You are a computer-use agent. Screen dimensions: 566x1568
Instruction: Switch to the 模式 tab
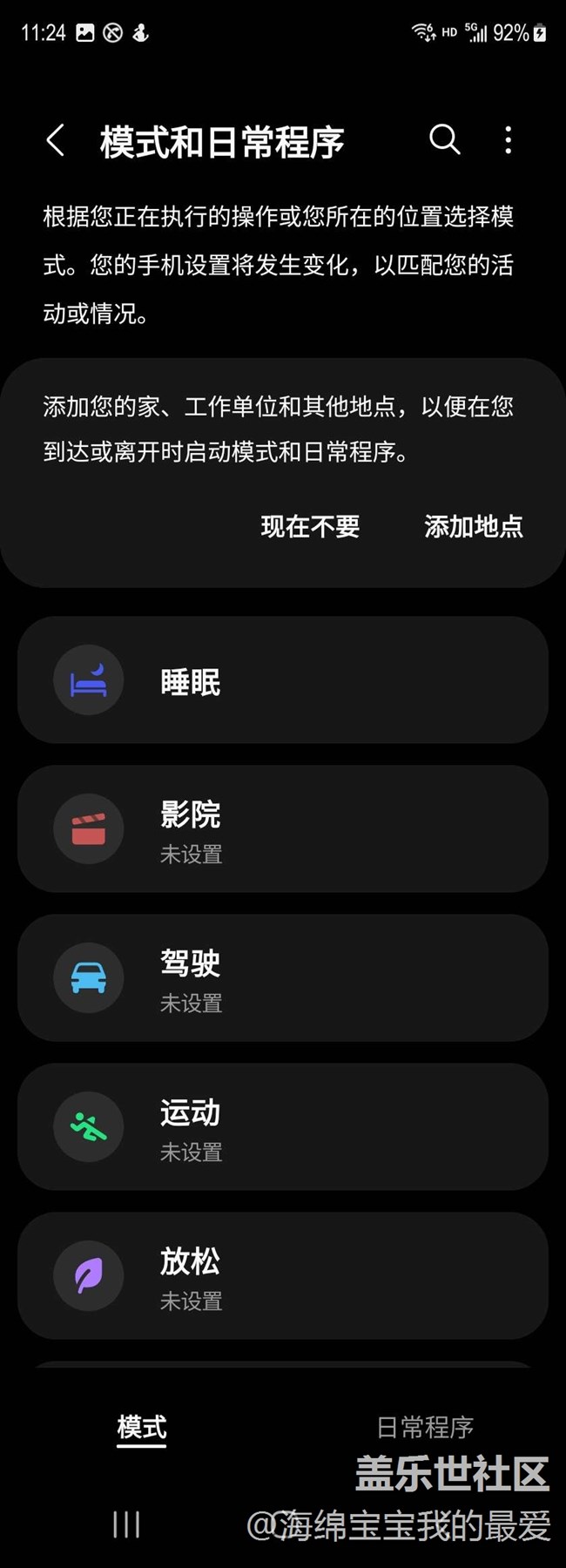pos(141,1427)
